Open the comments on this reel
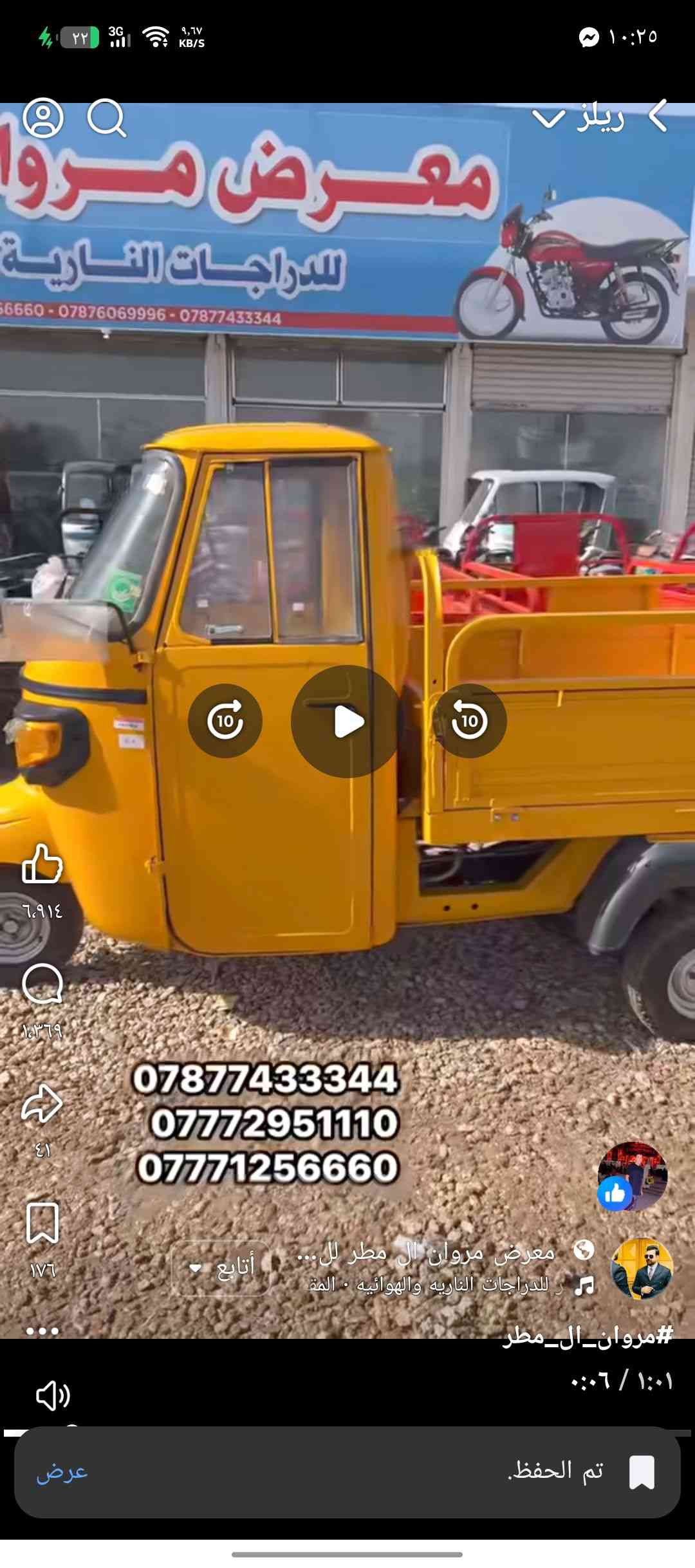This screenshot has height=1568, width=695. (x=42, y=984)
